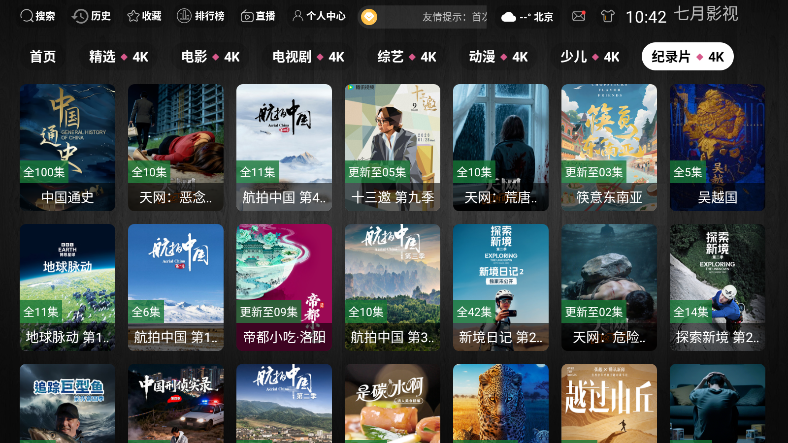Open the mail message icon
The image size is (788, 443).
pyautogui.click(x=578, y=17)
